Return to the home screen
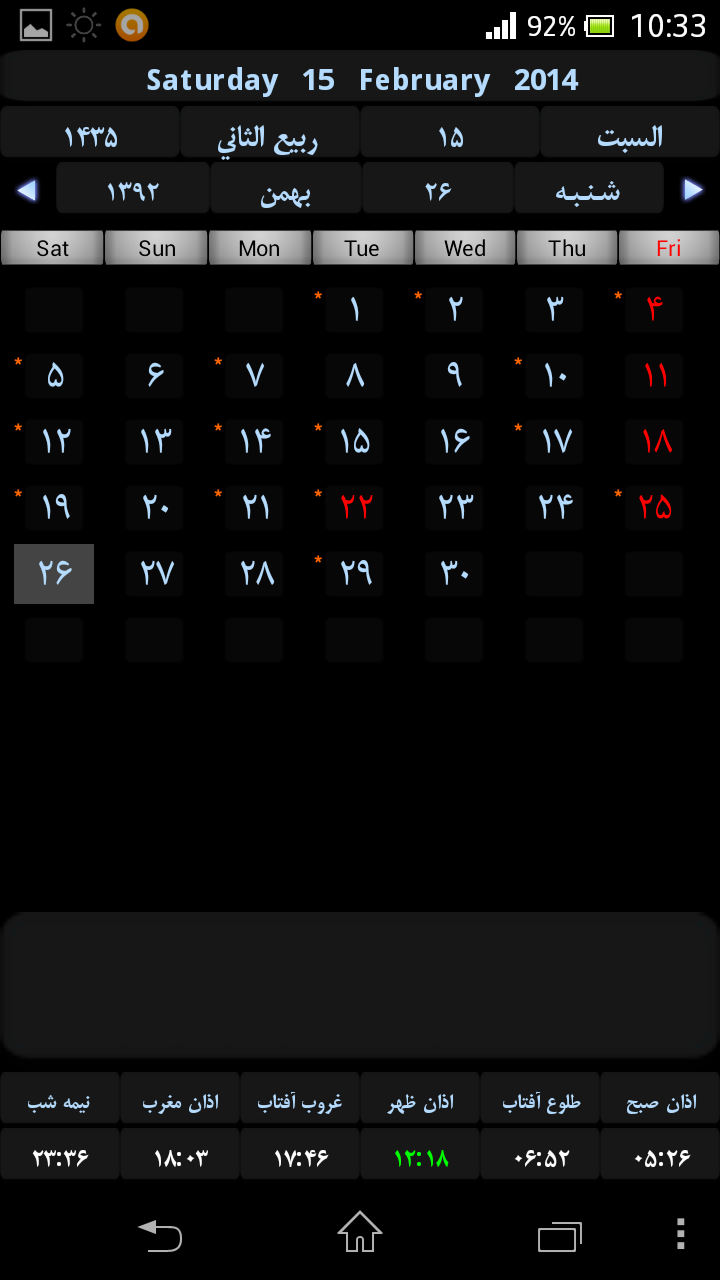The width and height of the screenshot is (720, 1280). (x=360, y=1233)
